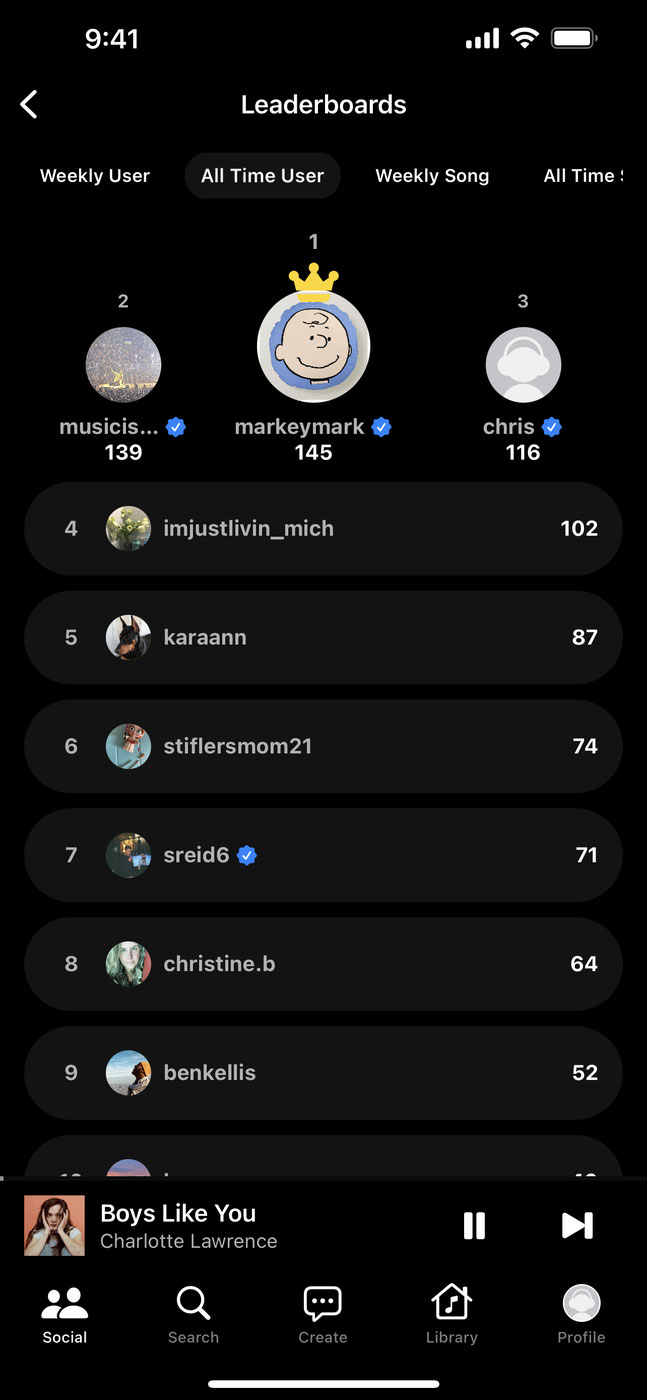Go back from Leaderboards
This screenshot has height=1400, width=647.
29,104
